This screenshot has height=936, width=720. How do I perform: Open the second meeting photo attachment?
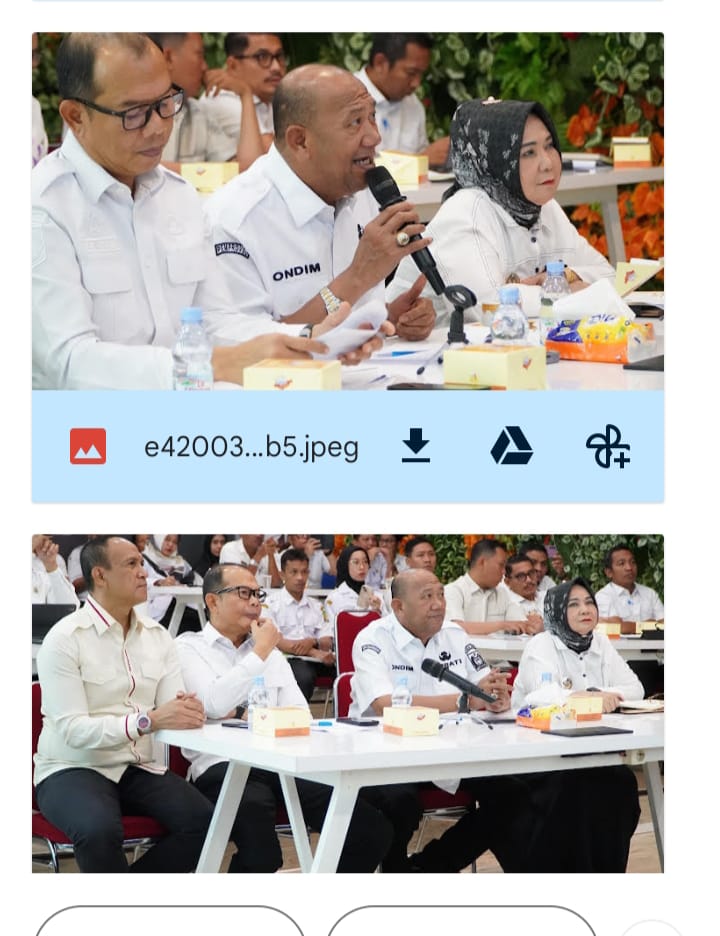click(x=347, y=702)
